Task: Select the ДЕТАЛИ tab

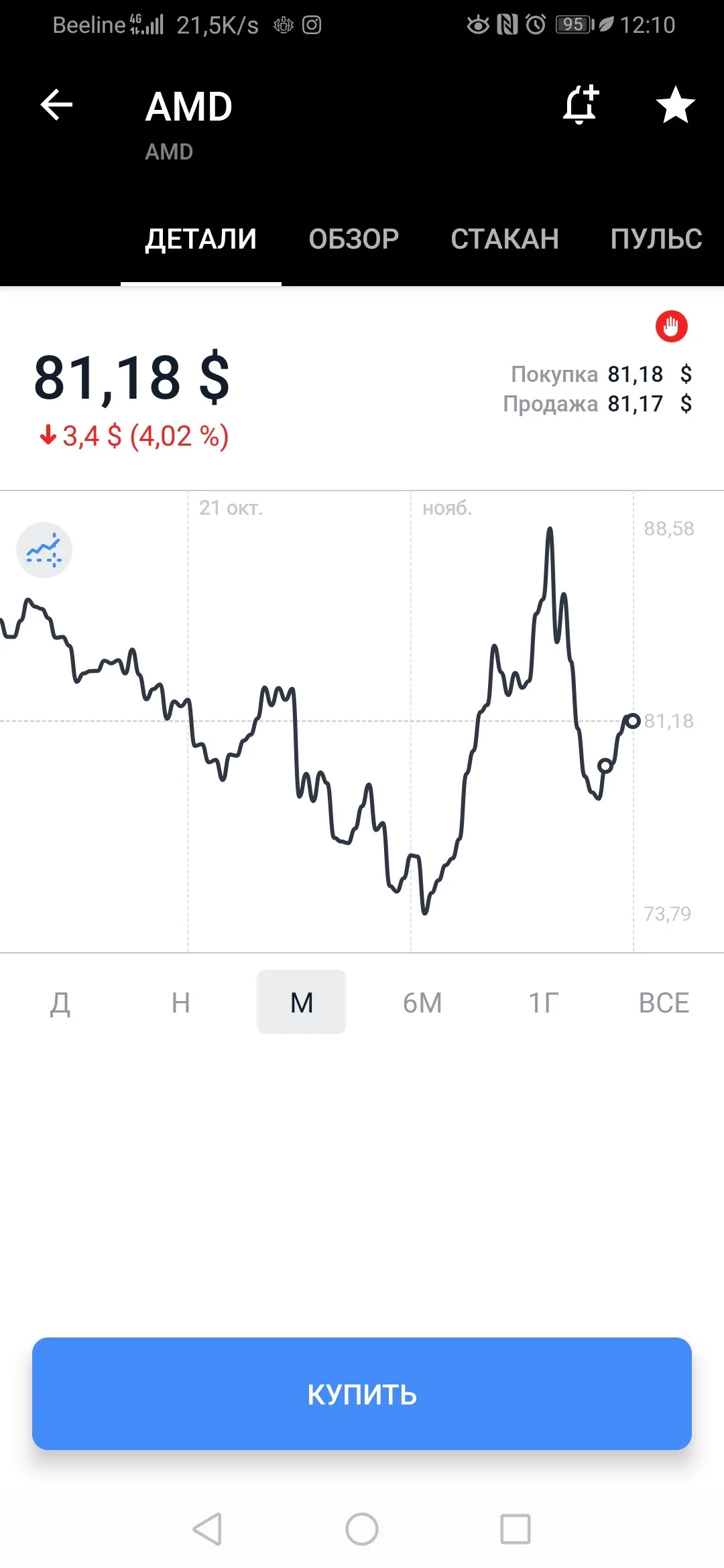Action: pyautogui.click(x=201, y=239)
